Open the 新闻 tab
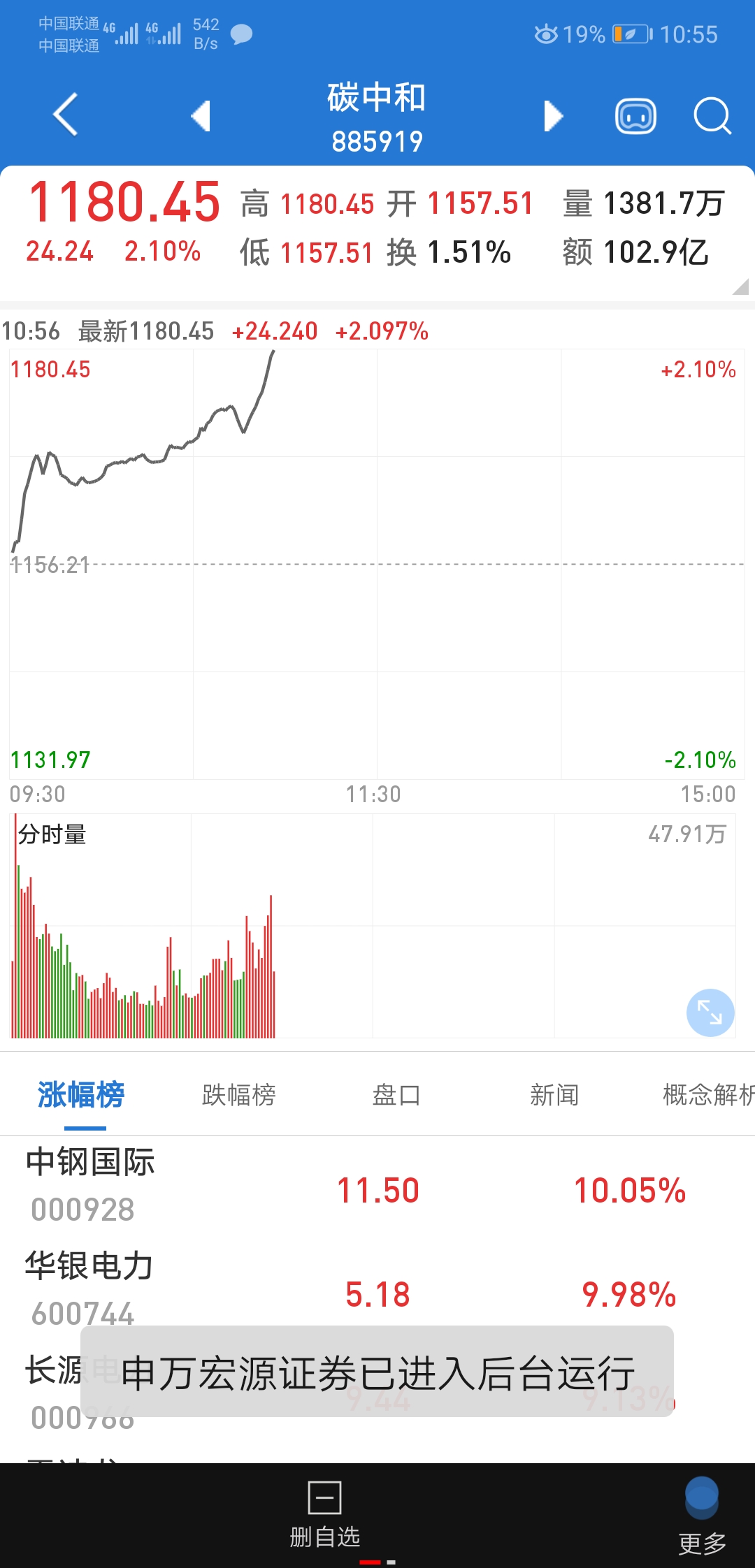This screenshot has height=1568, width=755. point(554,1094)
